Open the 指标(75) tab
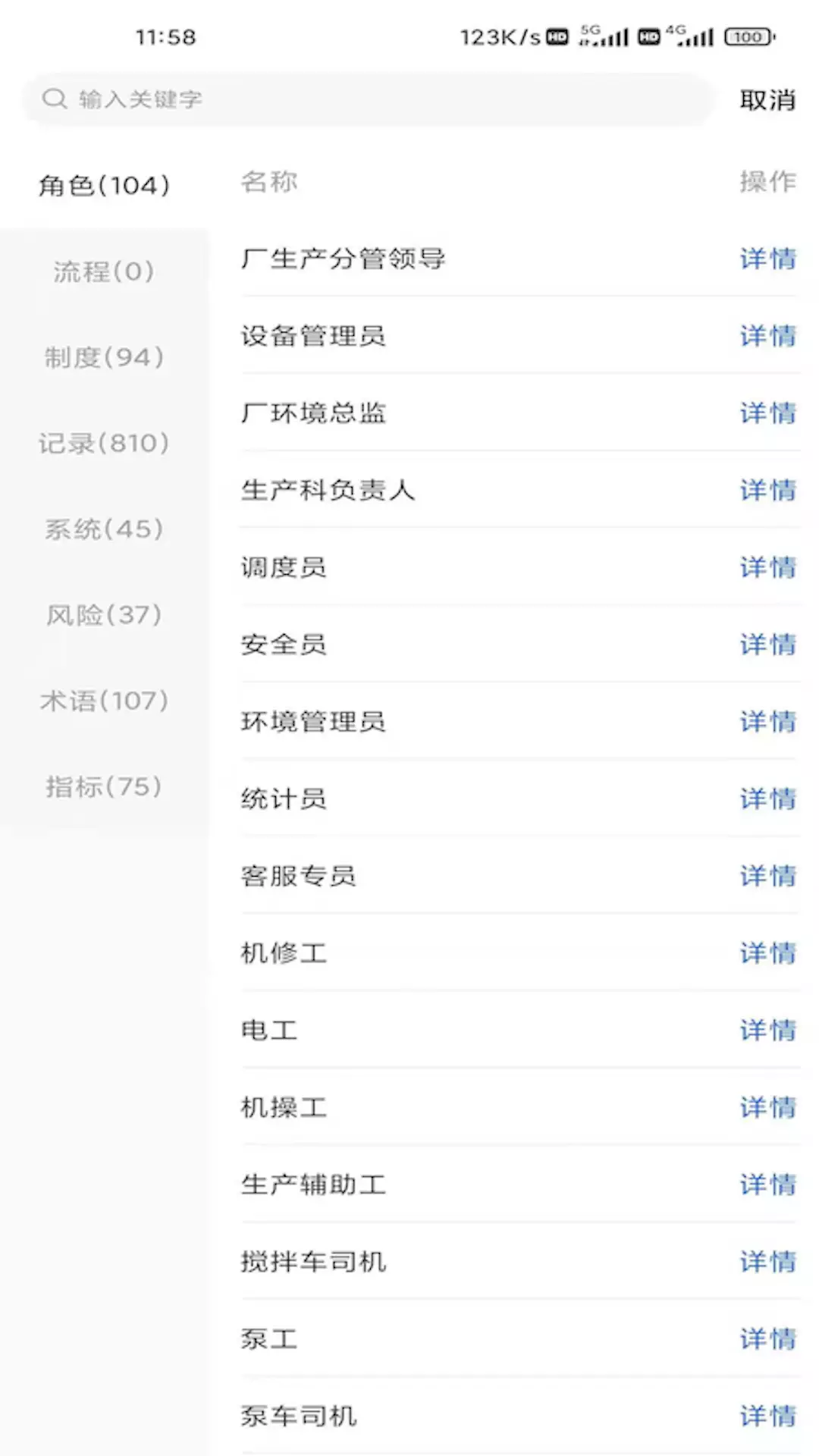 click(104, 786)
